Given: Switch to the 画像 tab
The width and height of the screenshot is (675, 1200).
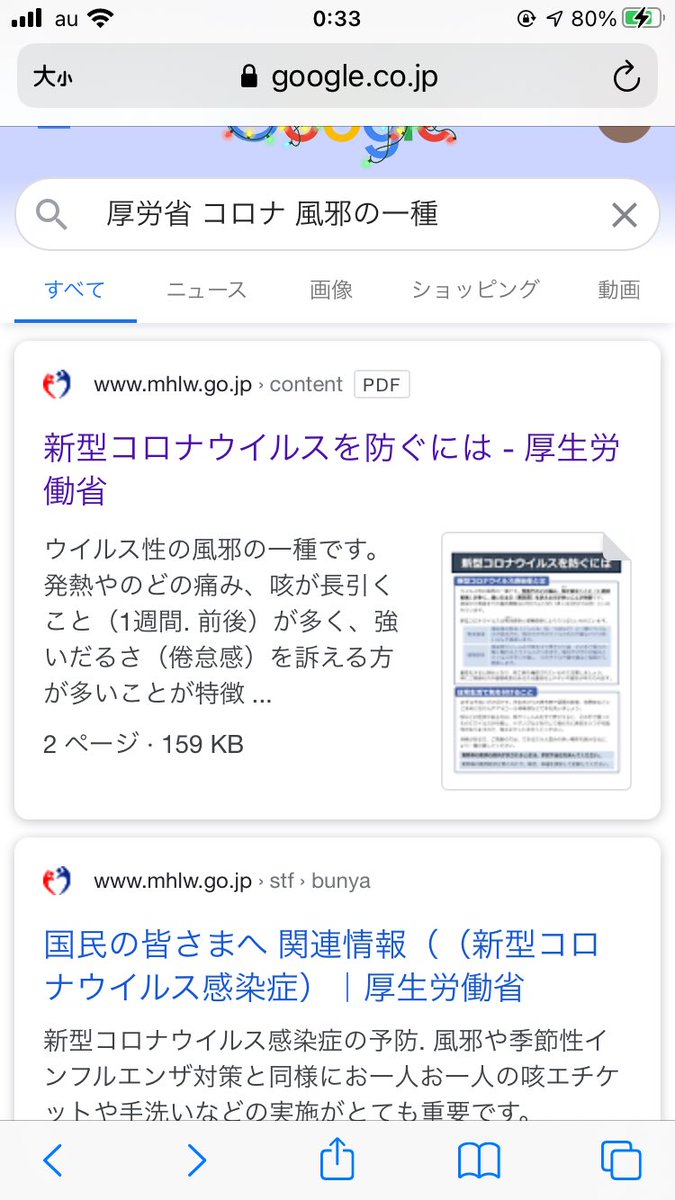Looking at the screenshot, I should click(331, 290).
